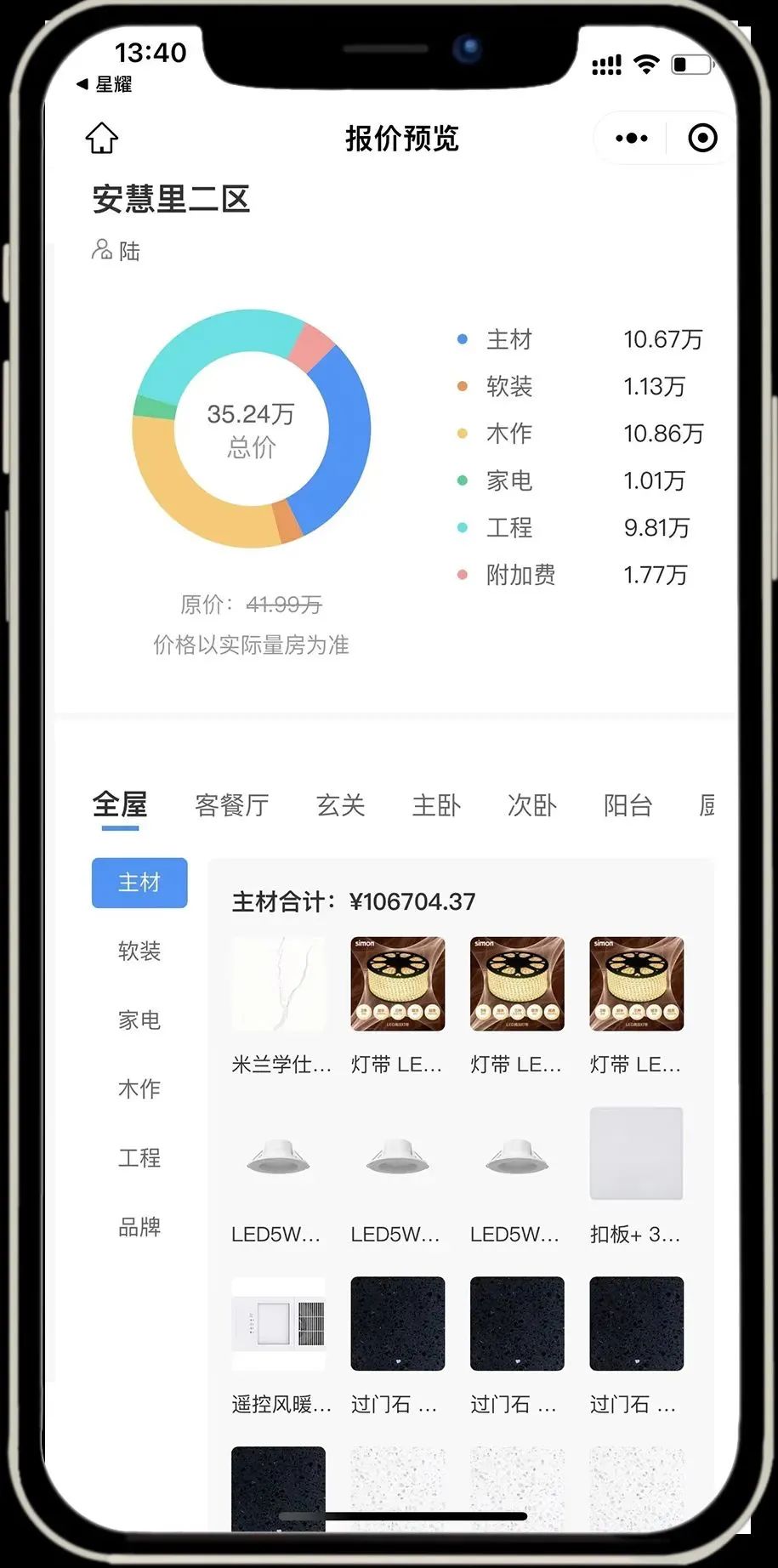778x1568 pixels.
Task: Show items for the 阳台 tab
Action: (628, 804)
